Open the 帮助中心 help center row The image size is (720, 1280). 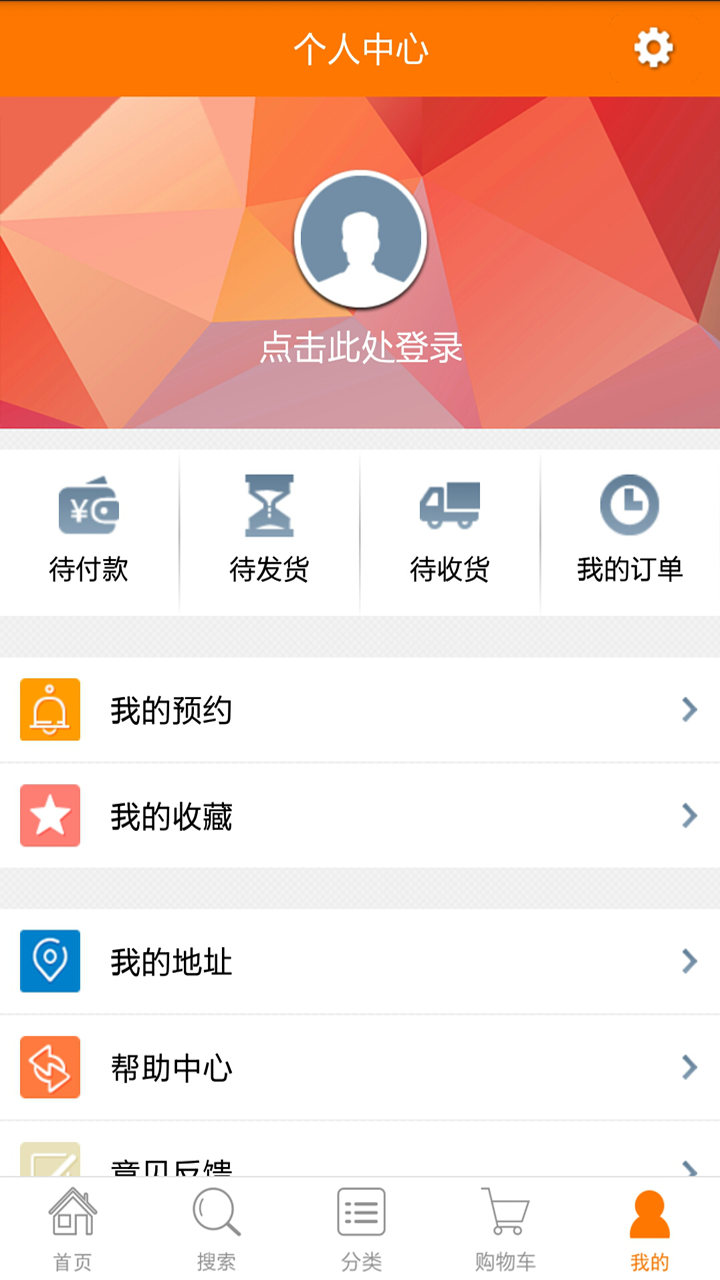tap(360, 1067)
